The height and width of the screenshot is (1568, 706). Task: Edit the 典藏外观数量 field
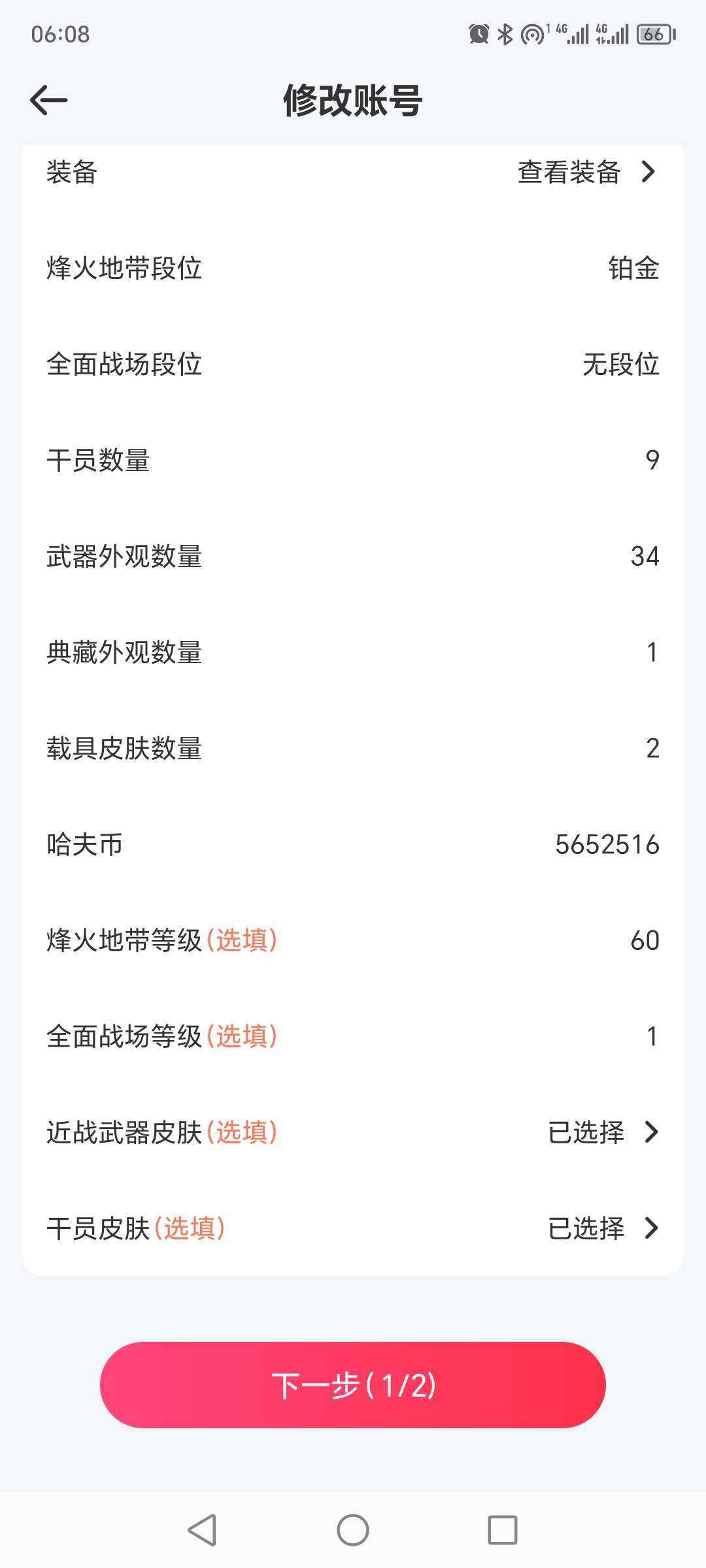tap(353, 652)
